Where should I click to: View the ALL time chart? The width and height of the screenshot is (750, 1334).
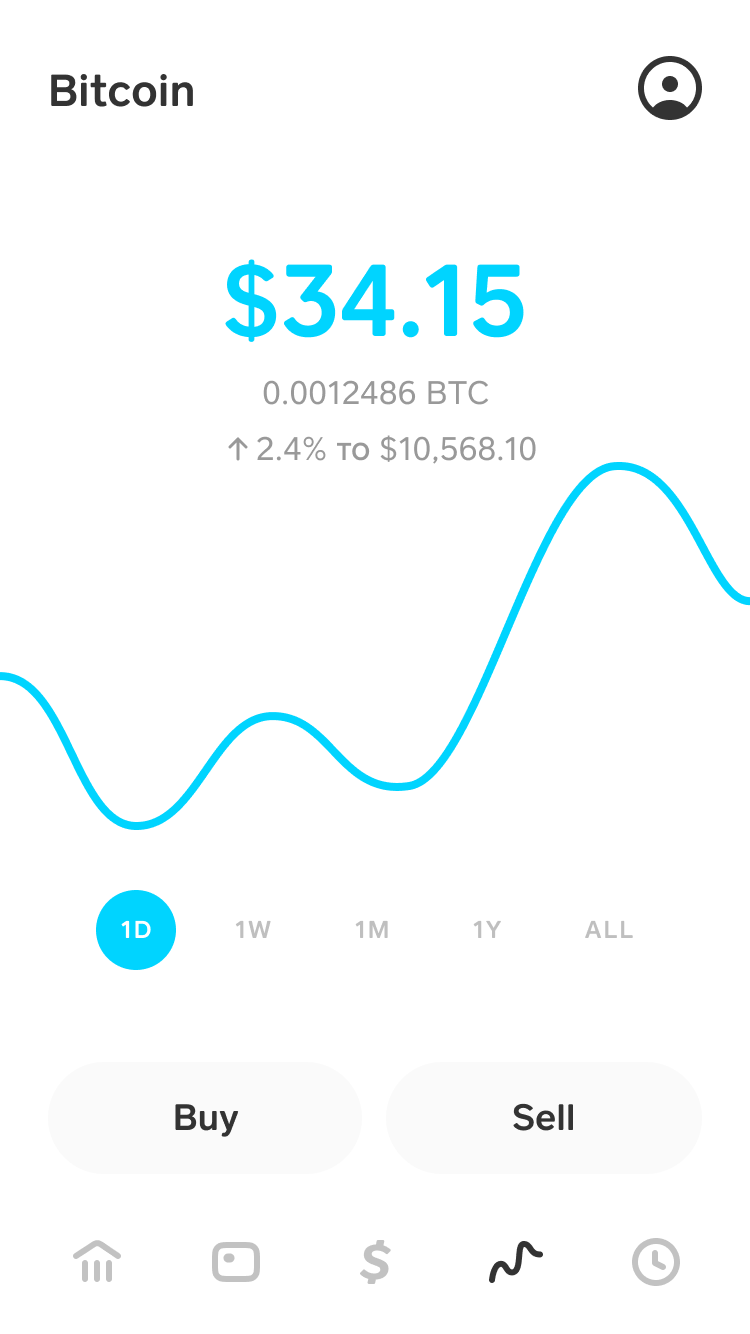coord(609,930)
